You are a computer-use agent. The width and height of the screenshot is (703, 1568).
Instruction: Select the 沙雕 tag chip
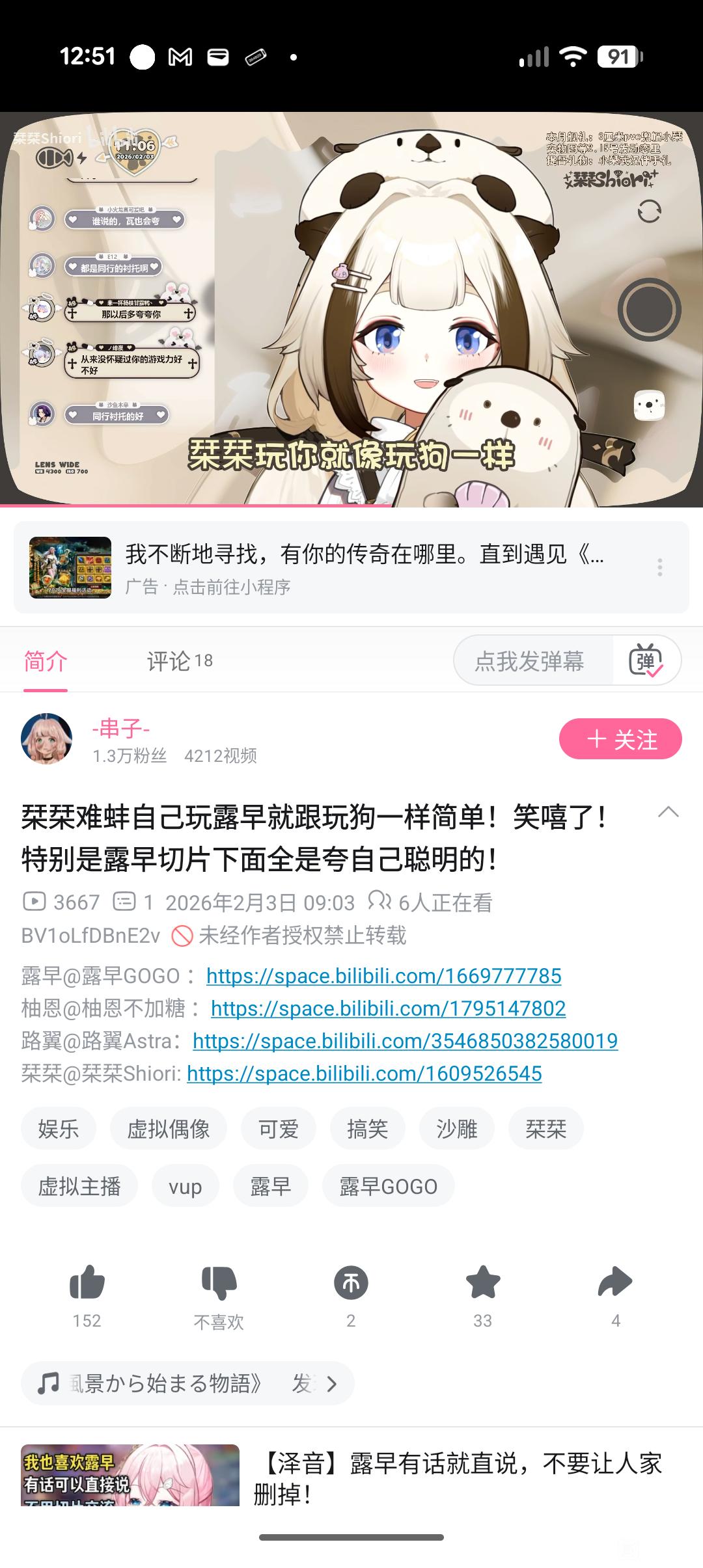point(456,1129)
